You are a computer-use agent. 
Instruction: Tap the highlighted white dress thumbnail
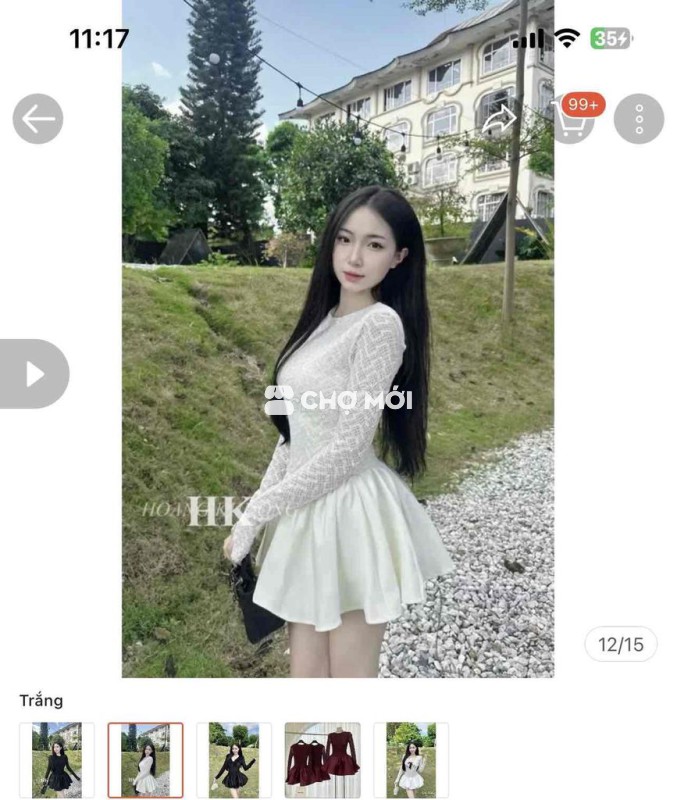(x=145, y=759)
